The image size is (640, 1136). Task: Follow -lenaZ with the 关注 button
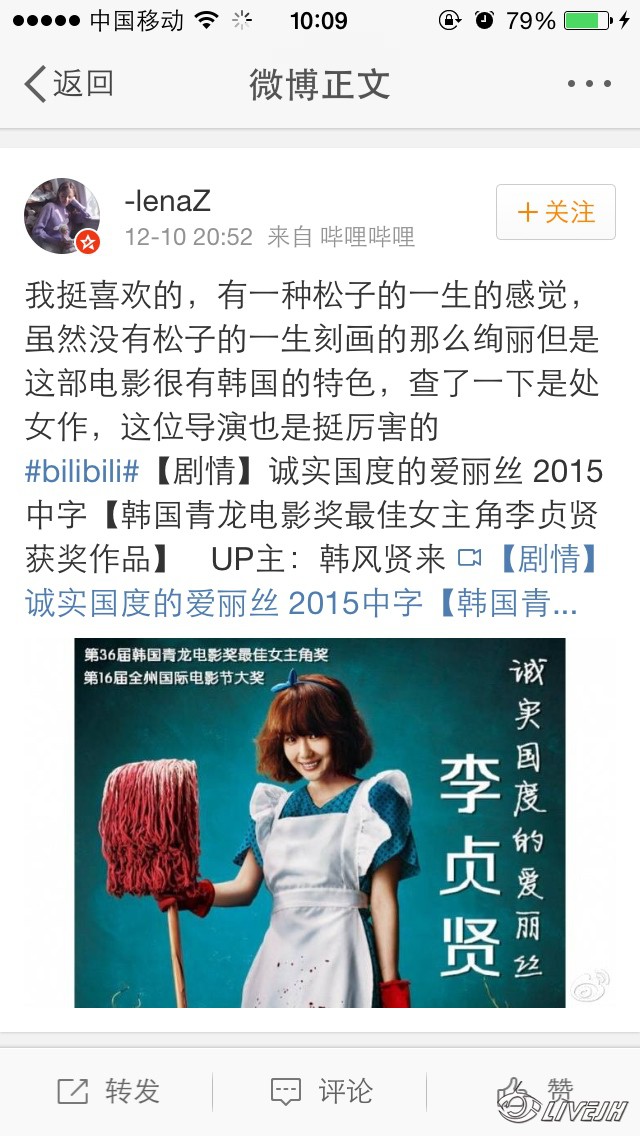(x=555, y=212)
